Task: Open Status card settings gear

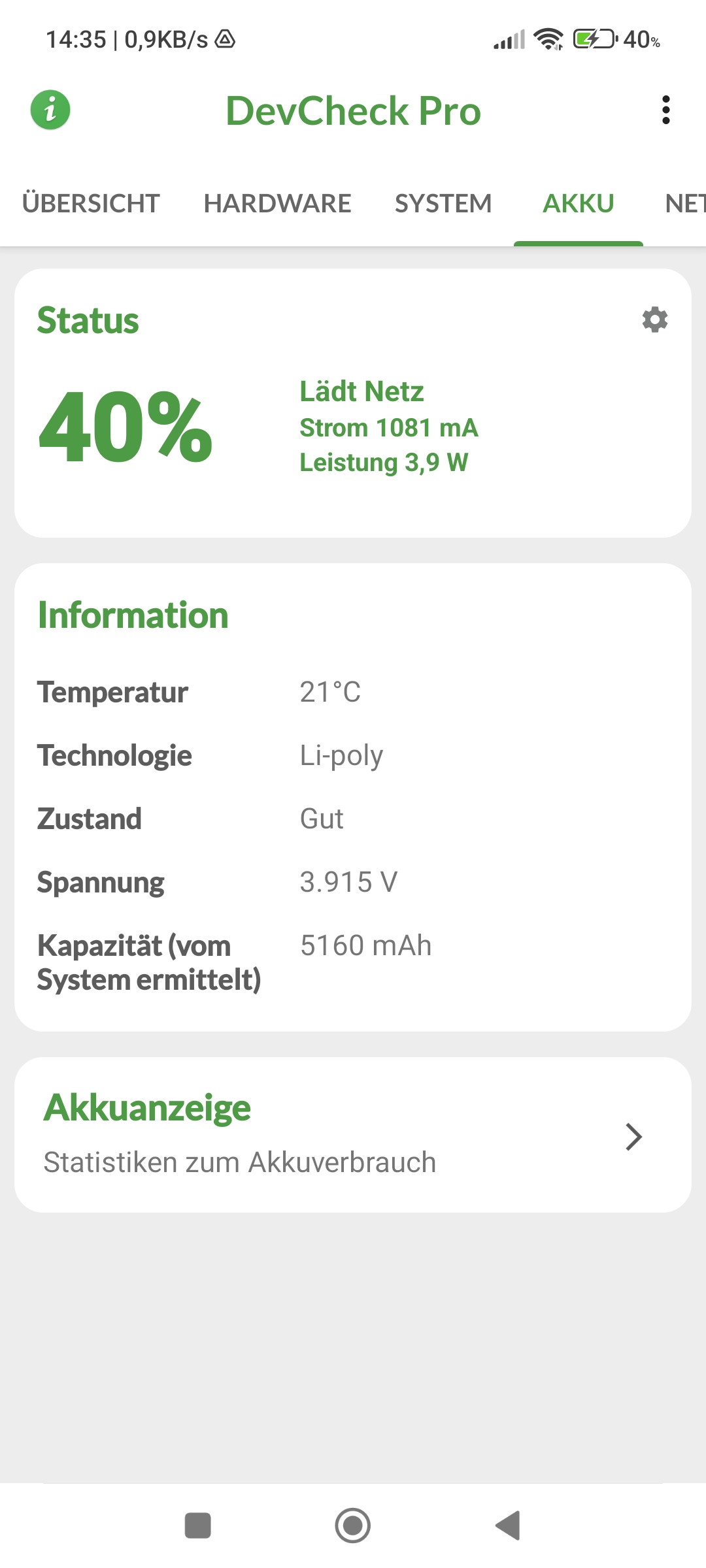Action: click(x=654, y=320)
